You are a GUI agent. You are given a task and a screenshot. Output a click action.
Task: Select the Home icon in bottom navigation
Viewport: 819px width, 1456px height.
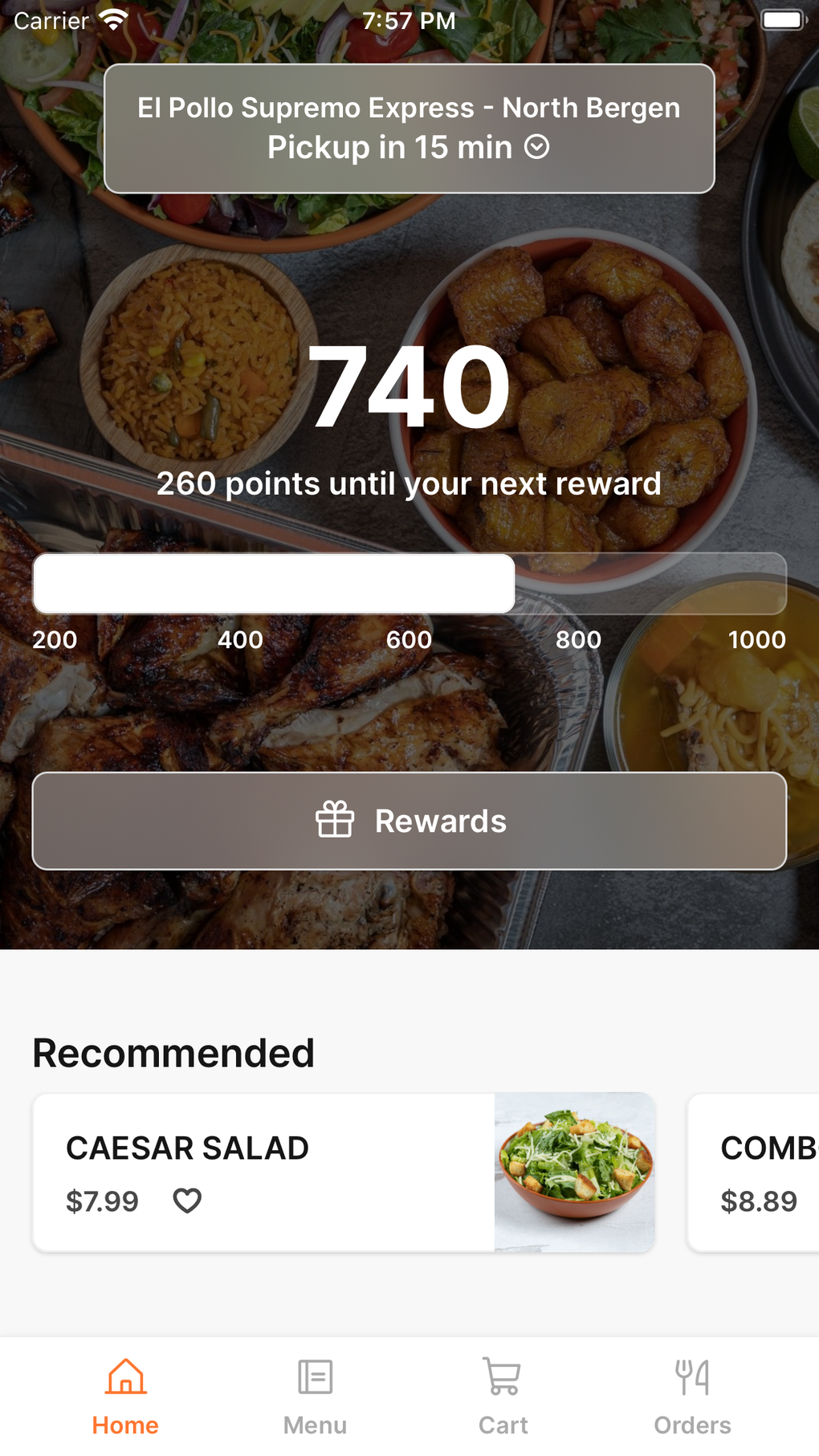point(125,1375)
